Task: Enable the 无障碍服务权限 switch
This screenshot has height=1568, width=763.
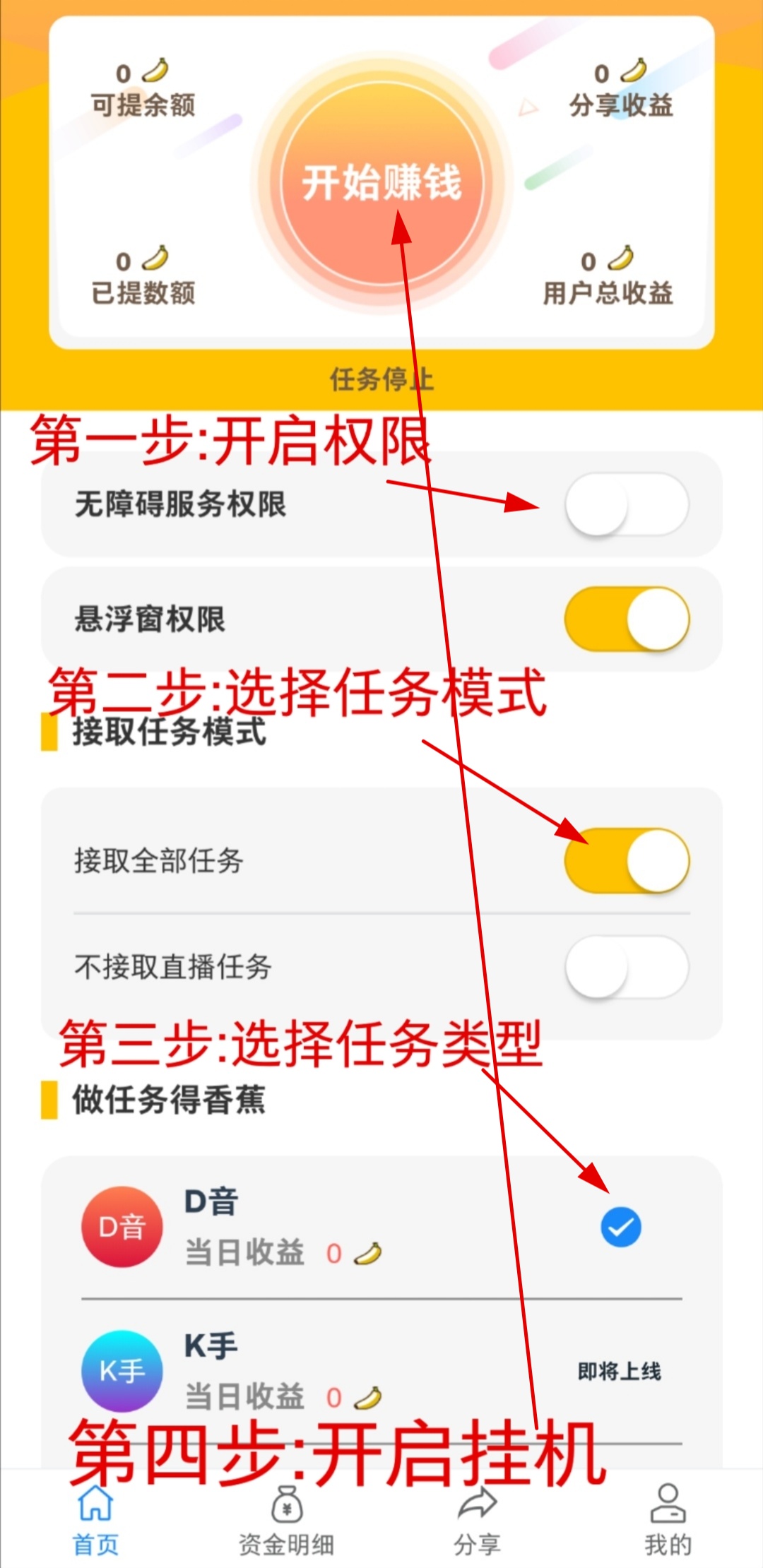Action: (626, 504)
